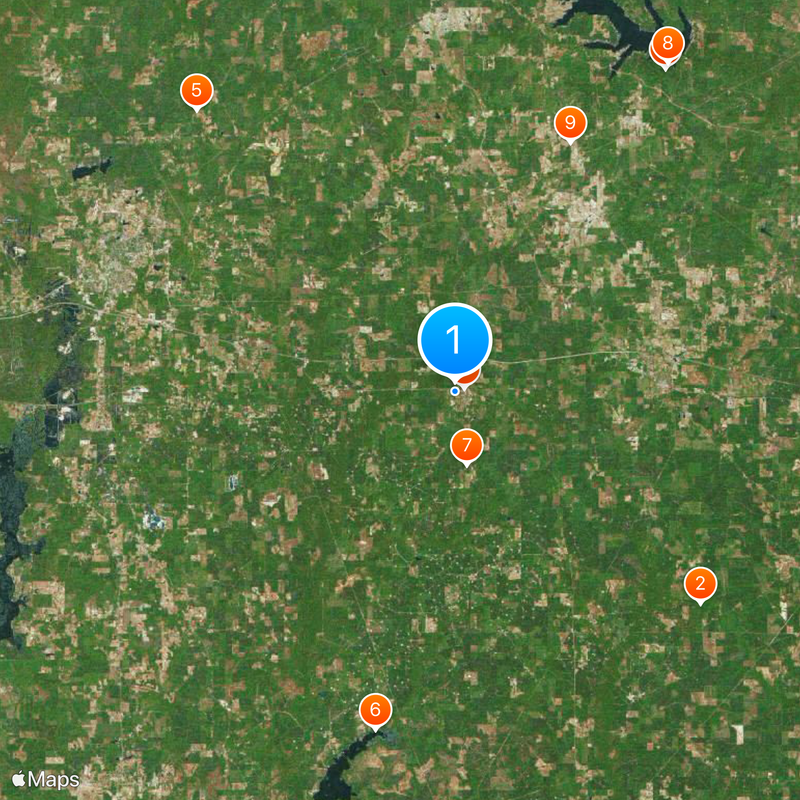Select the large blue pin numbered 1
The image size is (800, 800).
click(x=455, y=340)
